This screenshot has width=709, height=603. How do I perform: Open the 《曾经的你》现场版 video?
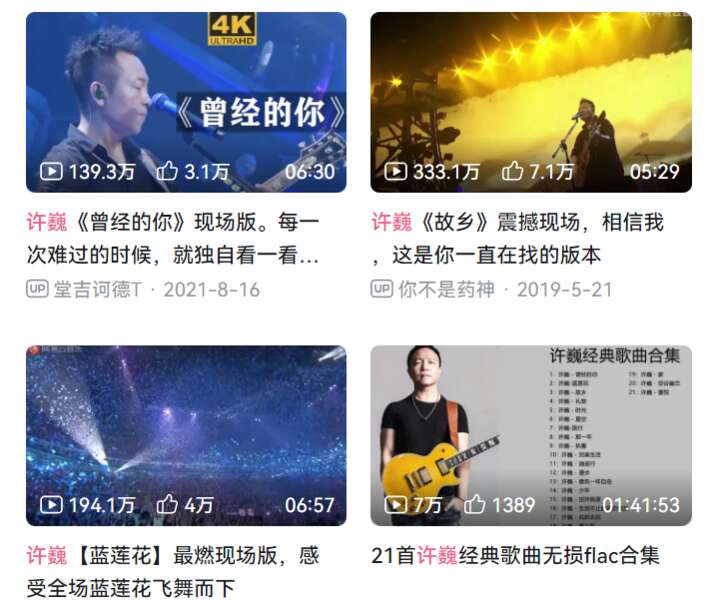click(x=186, y=101)
